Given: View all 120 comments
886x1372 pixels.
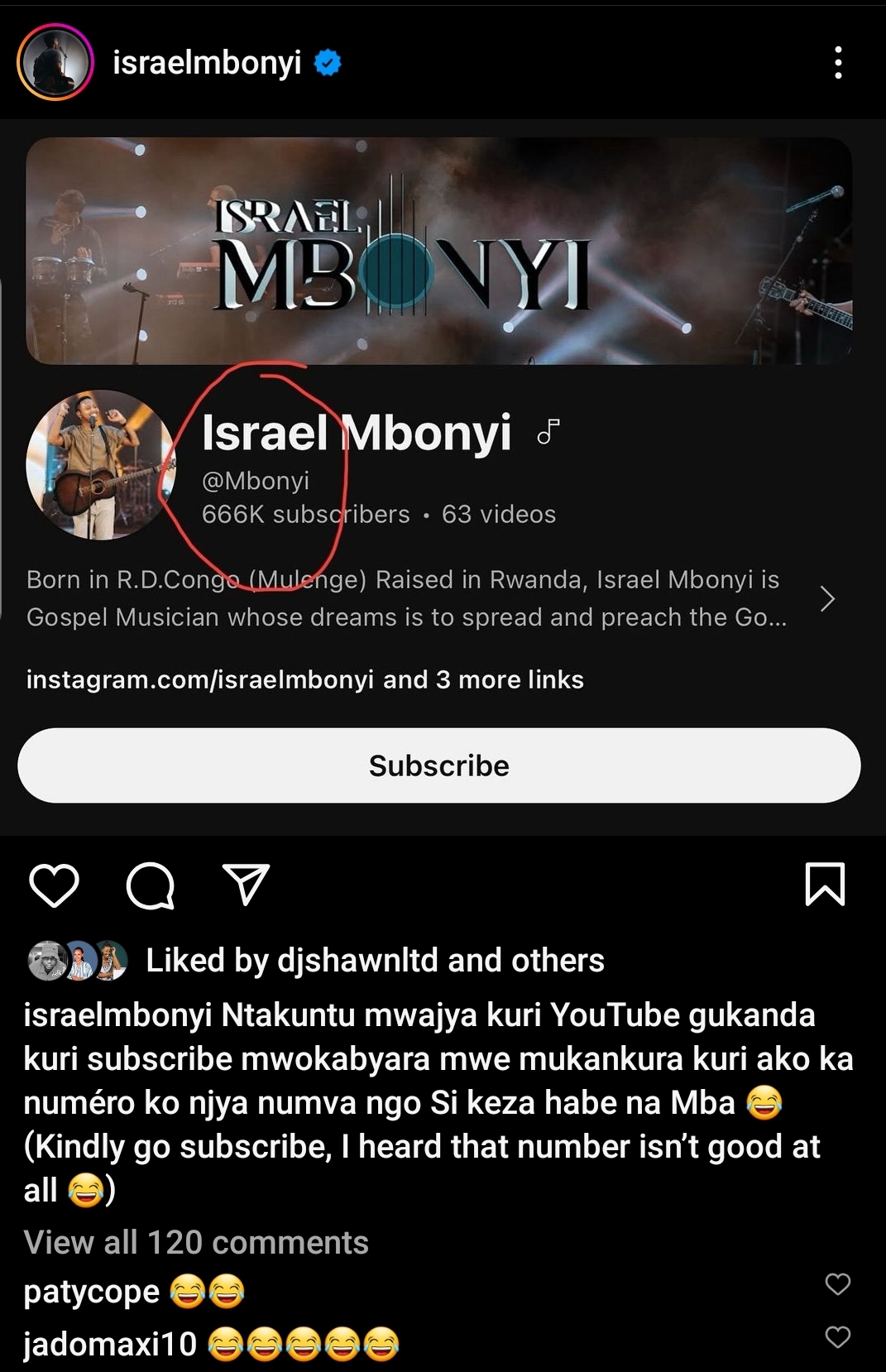Looking at the screenshot, I should [196, 1242].
